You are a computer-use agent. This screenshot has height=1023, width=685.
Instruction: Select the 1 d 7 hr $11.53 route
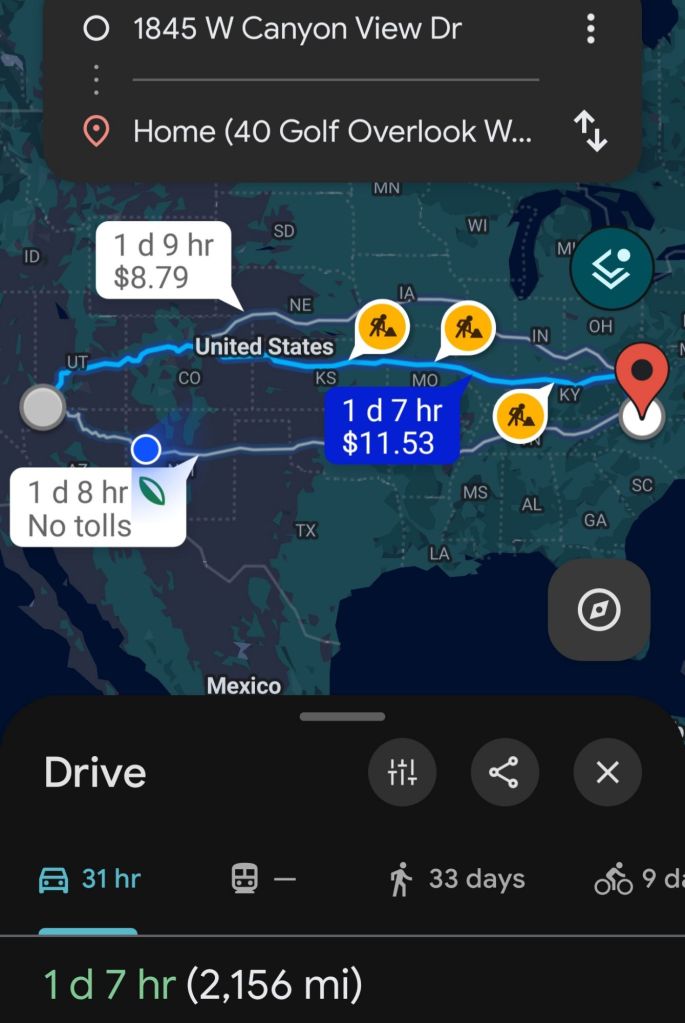[392, 426]
